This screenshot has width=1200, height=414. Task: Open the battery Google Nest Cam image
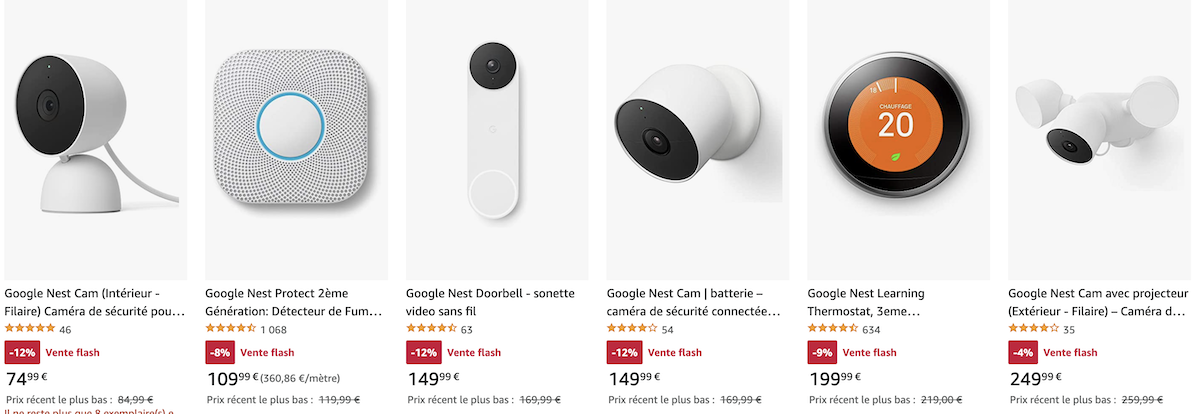pos(698,140)
